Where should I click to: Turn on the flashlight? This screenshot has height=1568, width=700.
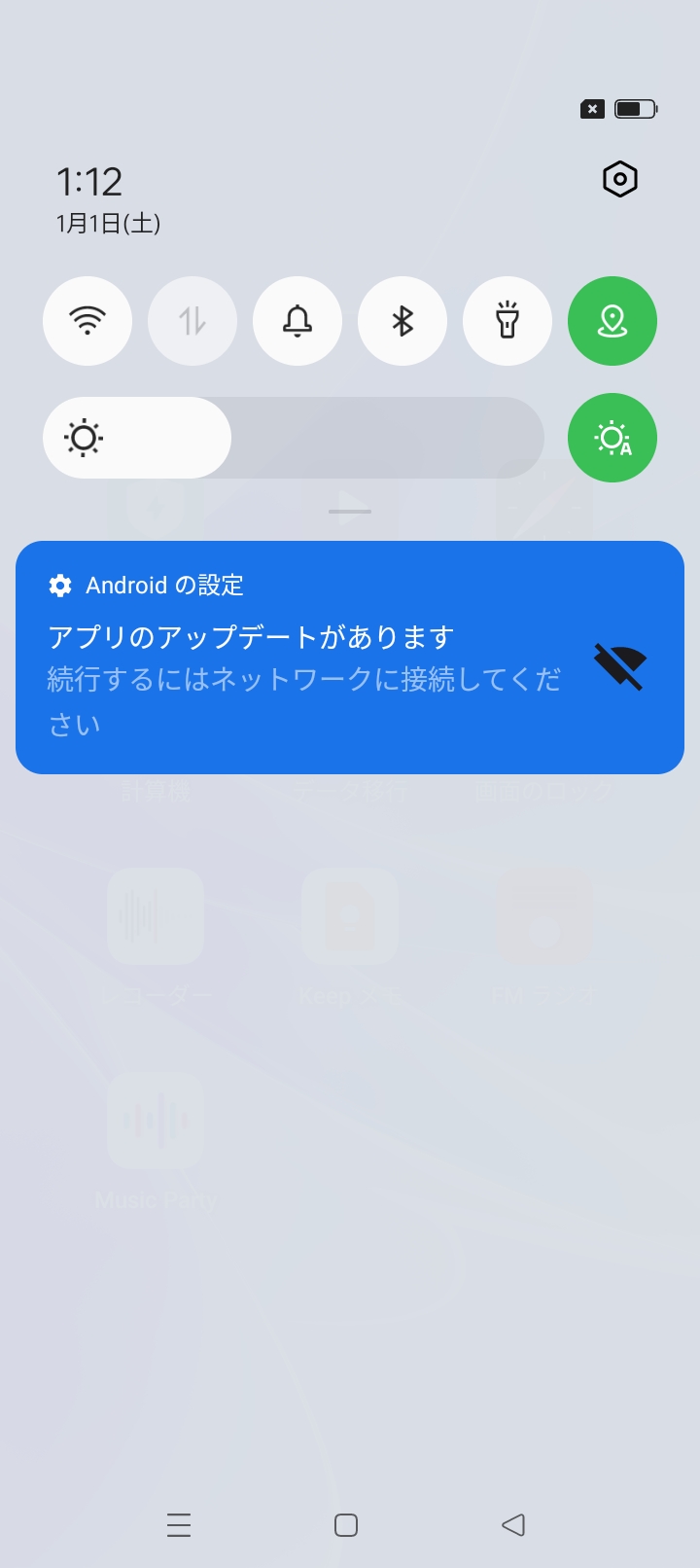[507, 321]
